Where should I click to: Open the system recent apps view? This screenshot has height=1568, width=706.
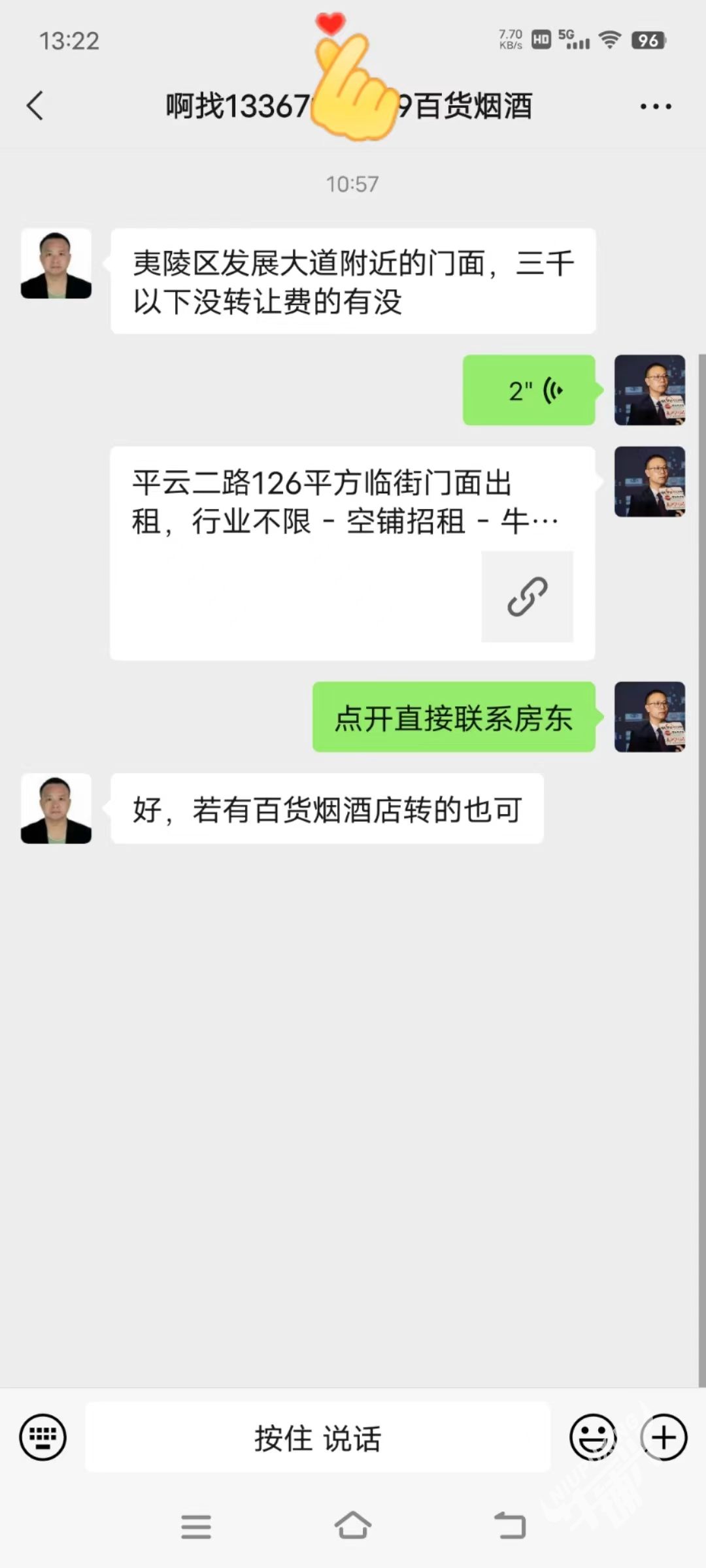pos(196,1526)
